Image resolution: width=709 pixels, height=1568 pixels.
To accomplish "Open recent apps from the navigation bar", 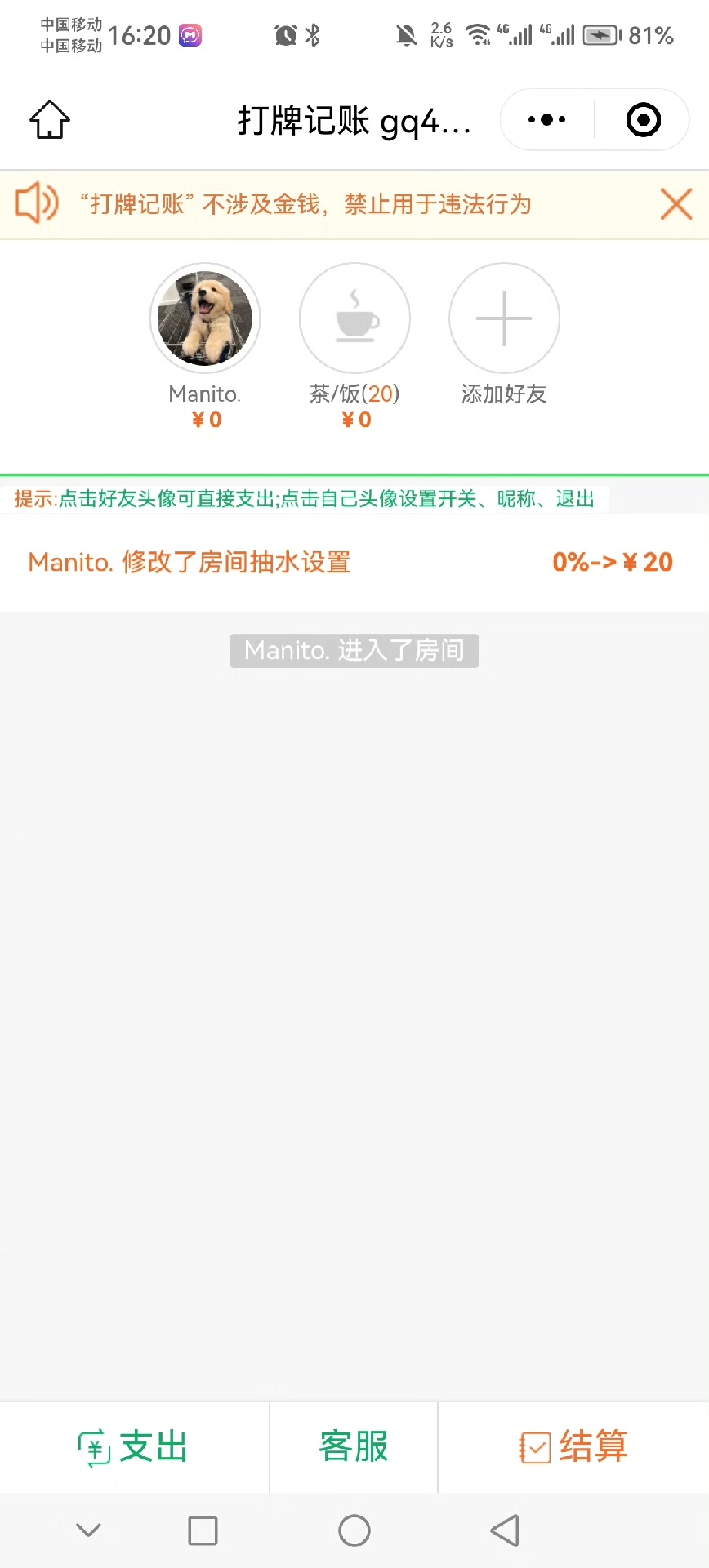I will click(203, 1530).
